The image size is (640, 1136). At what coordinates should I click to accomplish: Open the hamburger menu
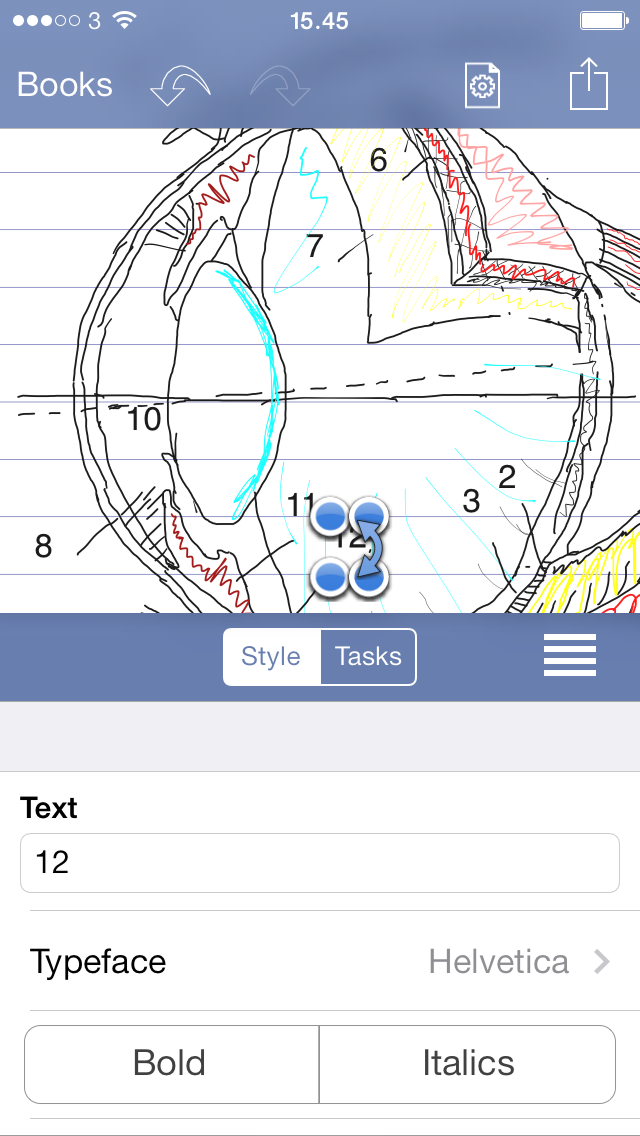click(570, 656)
